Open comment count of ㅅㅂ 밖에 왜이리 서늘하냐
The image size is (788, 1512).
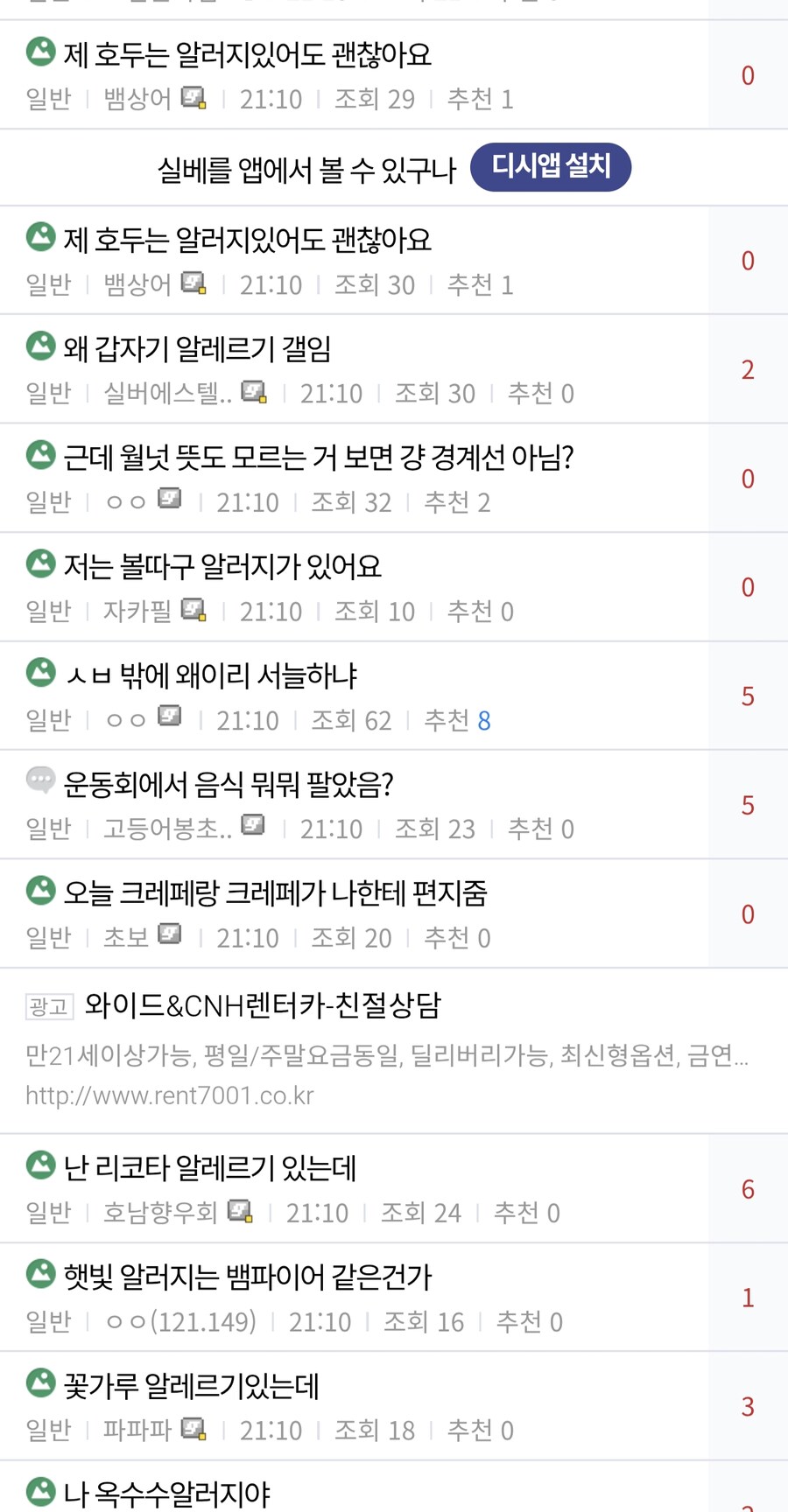pos(748,696)
